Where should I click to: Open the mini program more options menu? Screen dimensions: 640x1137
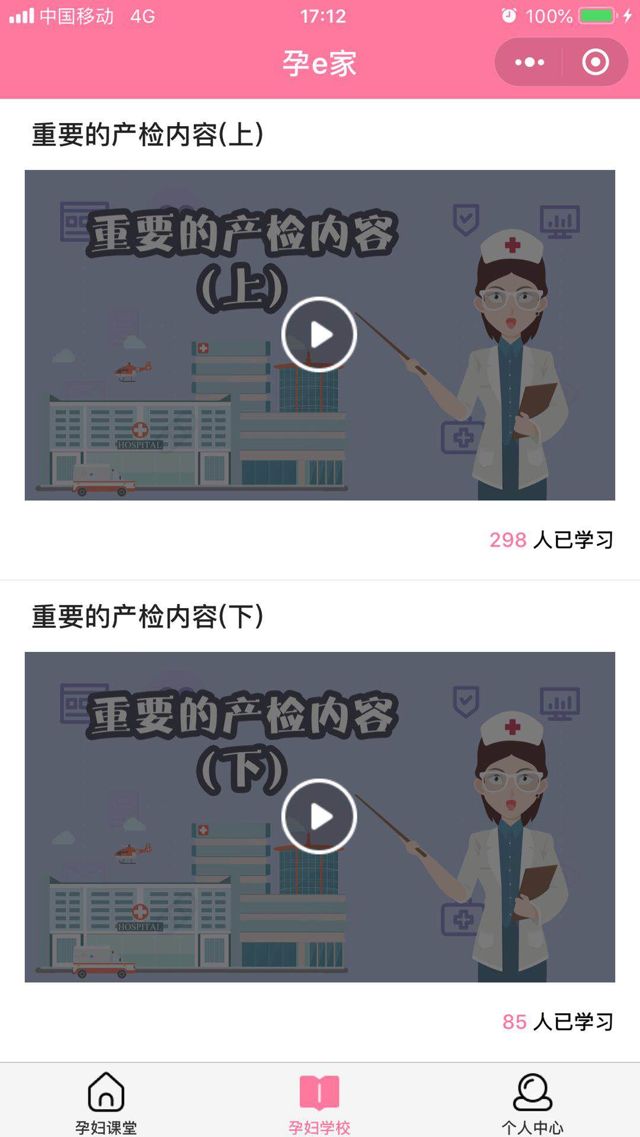coord(530,63)
